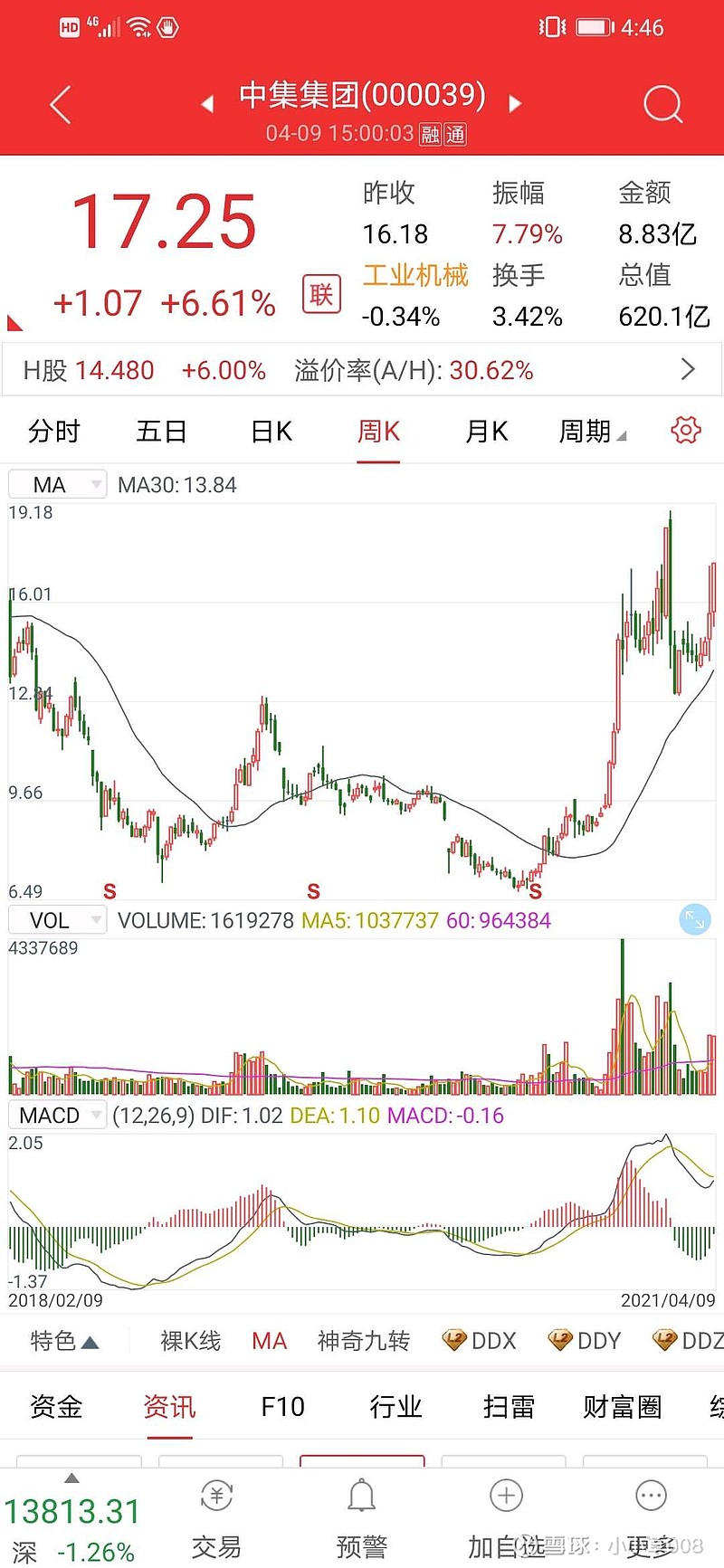Open the MACD indicator dropdown
Image resolution: width=724 pixels, height=1568 pixels.
57,1116
